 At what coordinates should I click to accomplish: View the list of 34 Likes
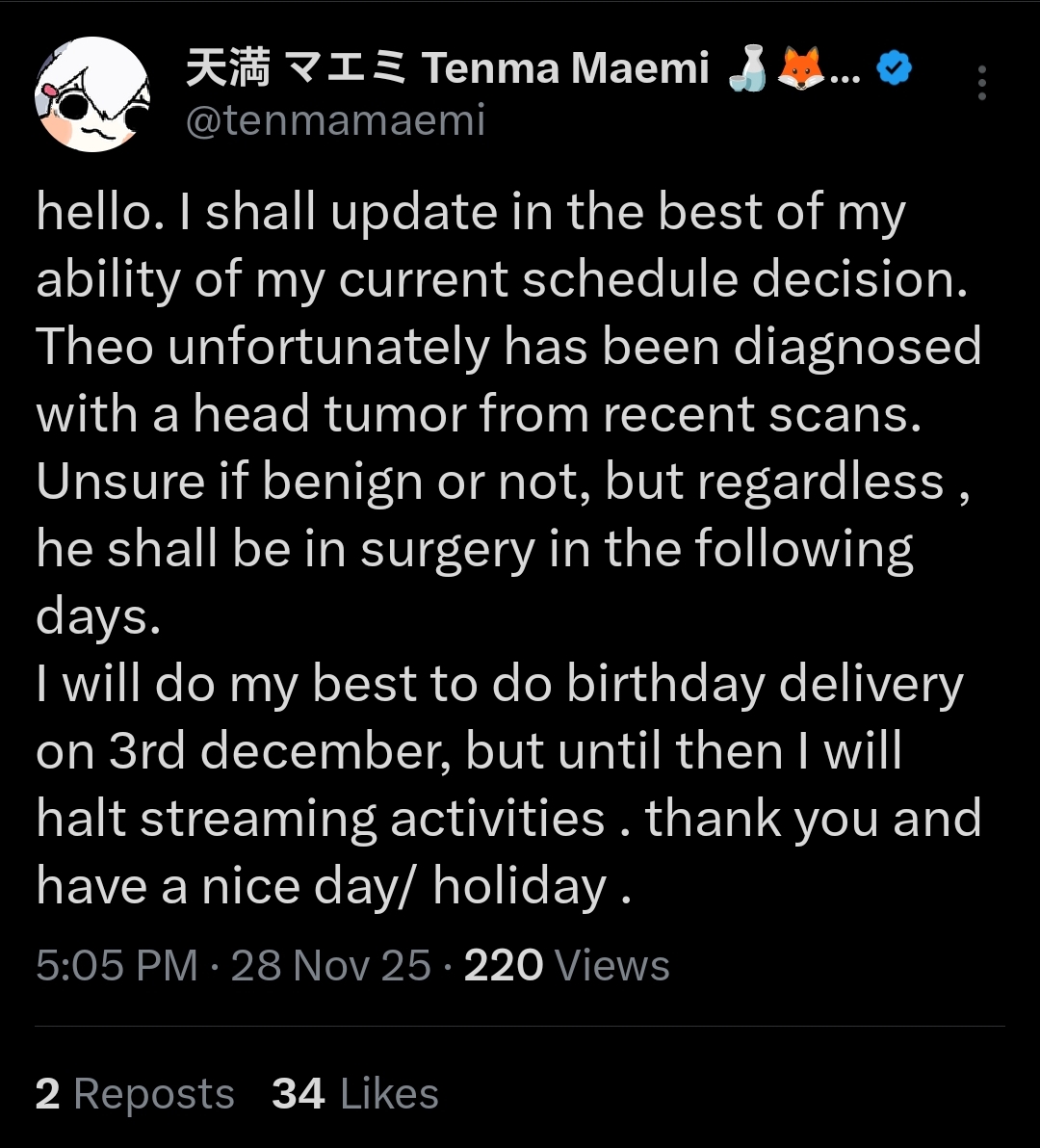[355, 1094]
